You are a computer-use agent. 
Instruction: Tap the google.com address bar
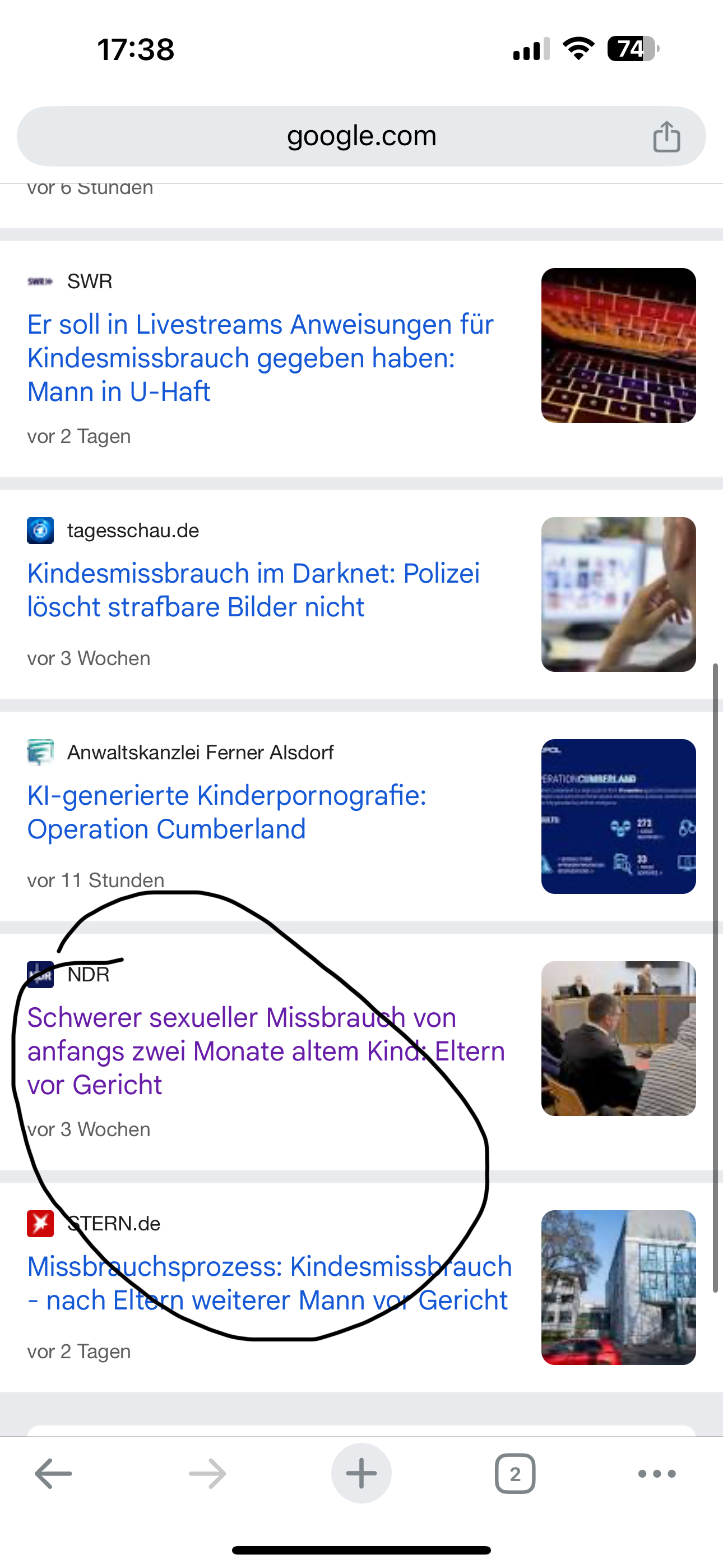coord(361,136)
